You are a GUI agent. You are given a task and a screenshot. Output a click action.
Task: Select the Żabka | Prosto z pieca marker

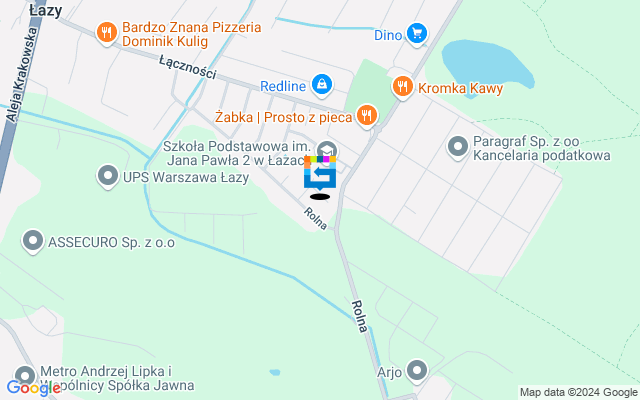367,117
